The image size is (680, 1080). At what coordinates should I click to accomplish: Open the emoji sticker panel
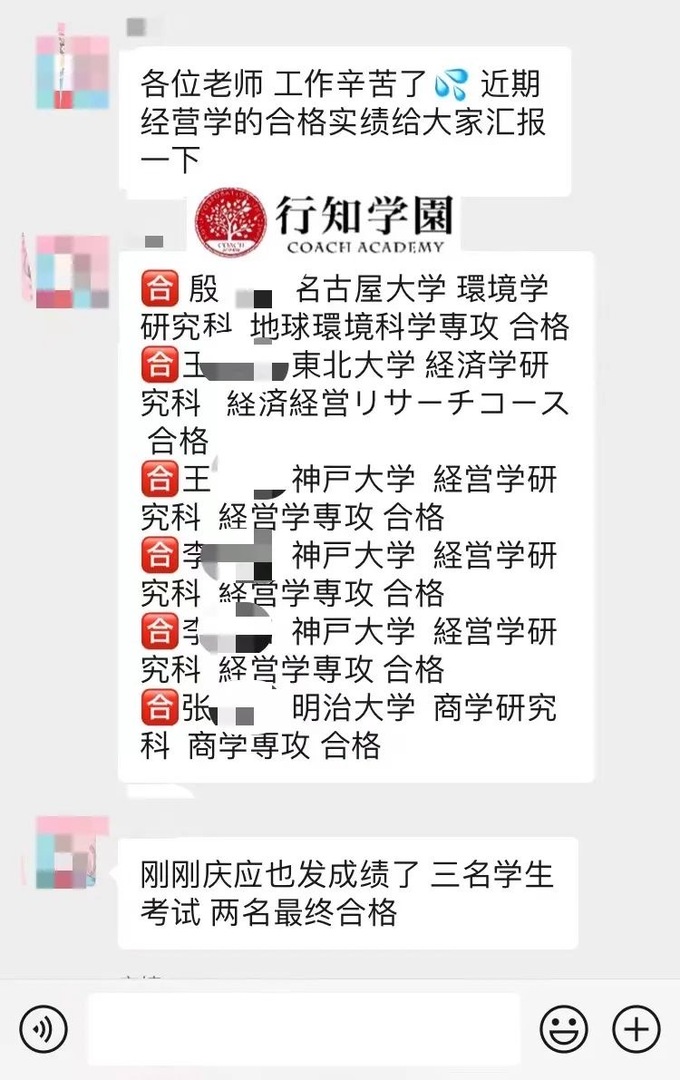564,1029
